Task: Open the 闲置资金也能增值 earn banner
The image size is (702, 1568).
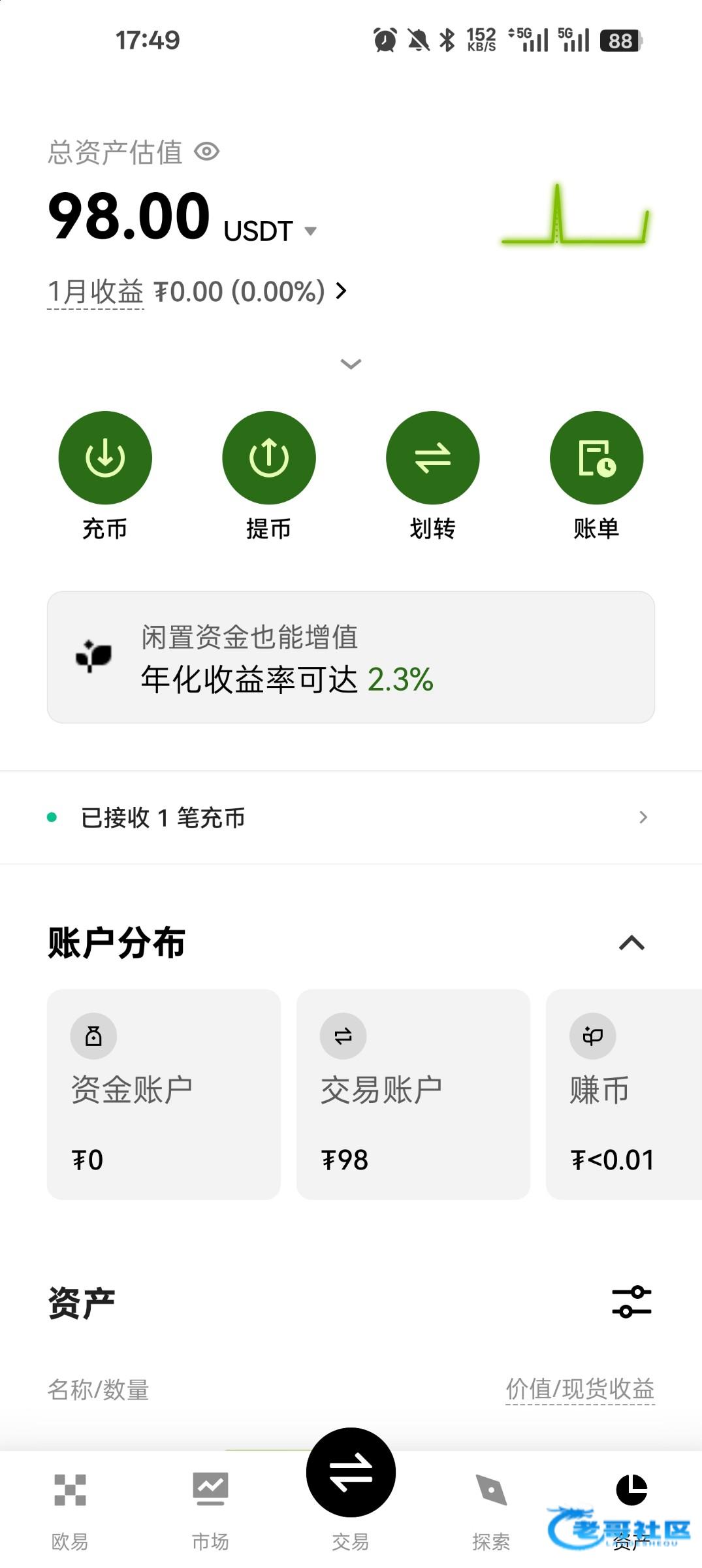Action: click(351, 657)
